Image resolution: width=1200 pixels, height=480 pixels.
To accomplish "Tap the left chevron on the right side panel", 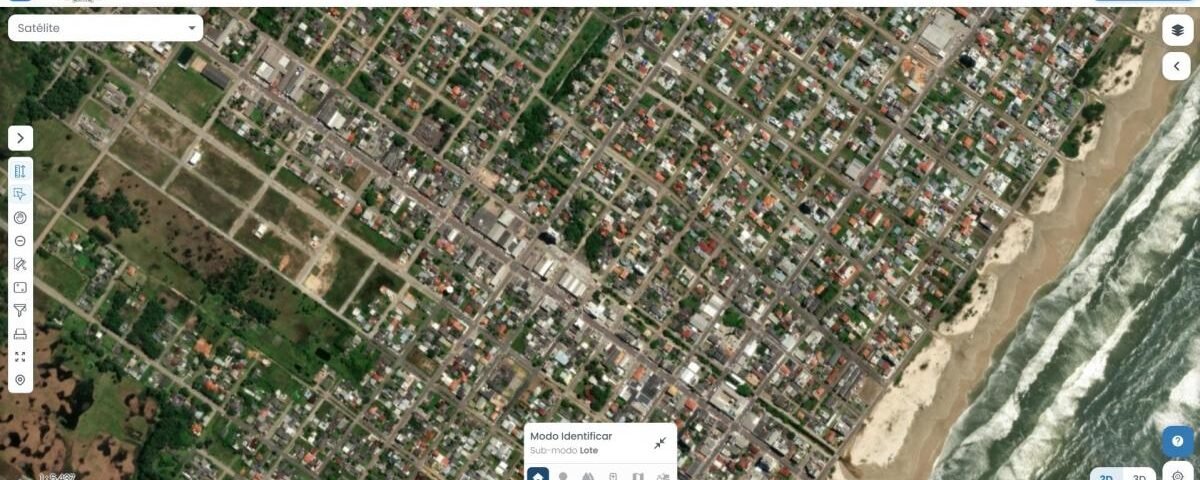I will [1176, 66].
